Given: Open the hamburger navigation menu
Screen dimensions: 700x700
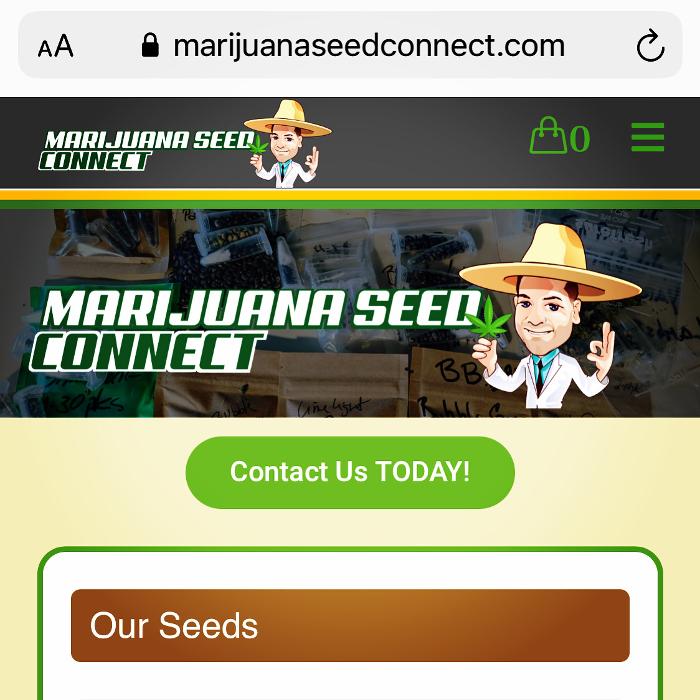Looking at the screenshot, I should click(647, 137).
